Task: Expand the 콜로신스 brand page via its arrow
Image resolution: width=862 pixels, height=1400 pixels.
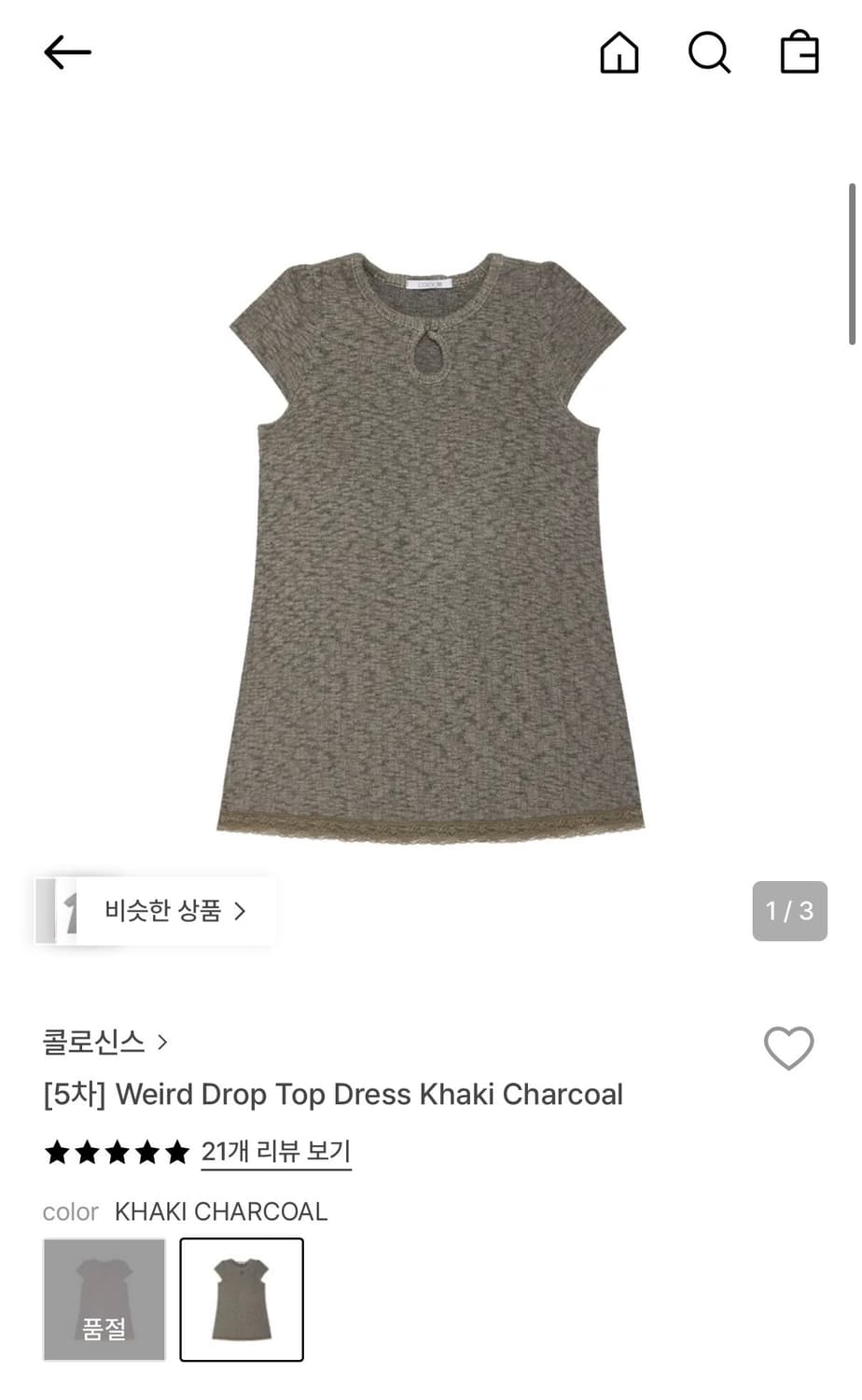Action: pyautogui.click(x=163, y=1043)
